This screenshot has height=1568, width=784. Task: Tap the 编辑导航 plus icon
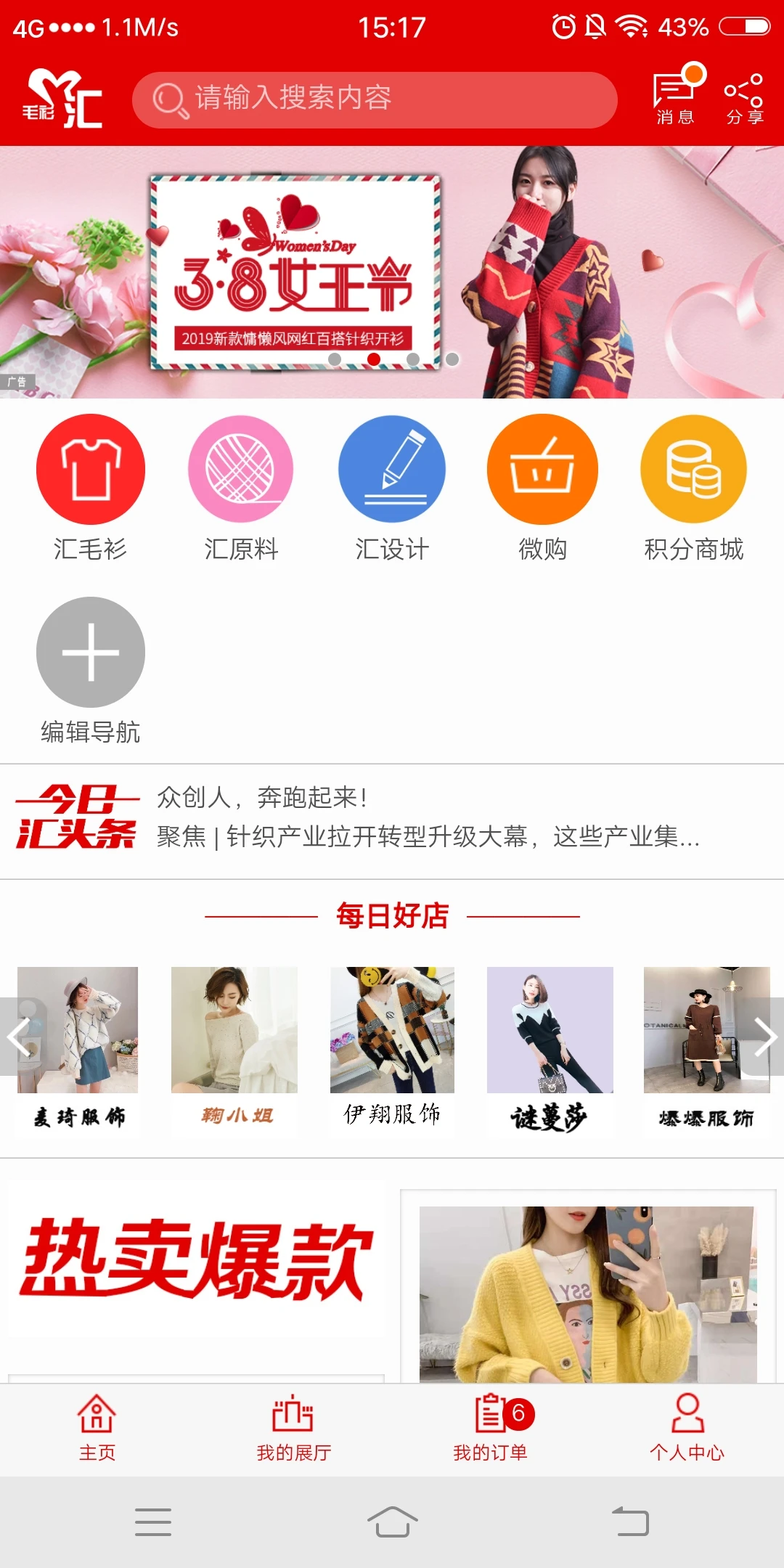(x=90, y=652)
